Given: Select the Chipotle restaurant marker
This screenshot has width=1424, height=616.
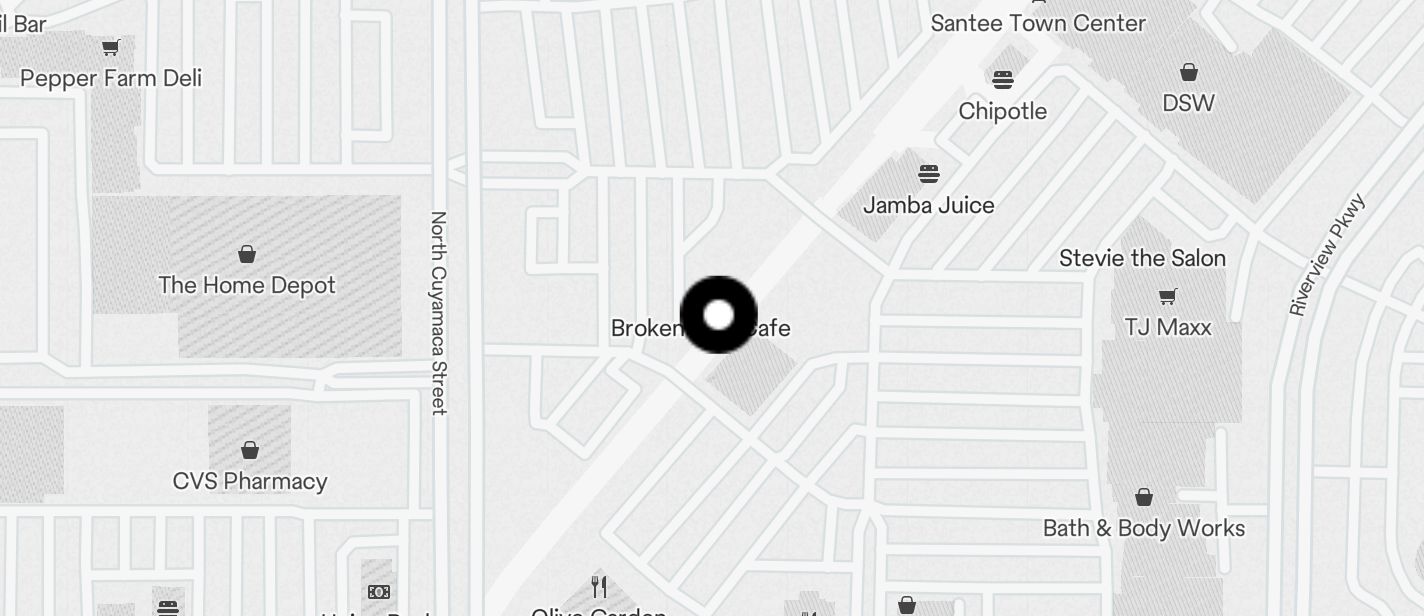Looking at the screenshot, I should (1002, 80).
